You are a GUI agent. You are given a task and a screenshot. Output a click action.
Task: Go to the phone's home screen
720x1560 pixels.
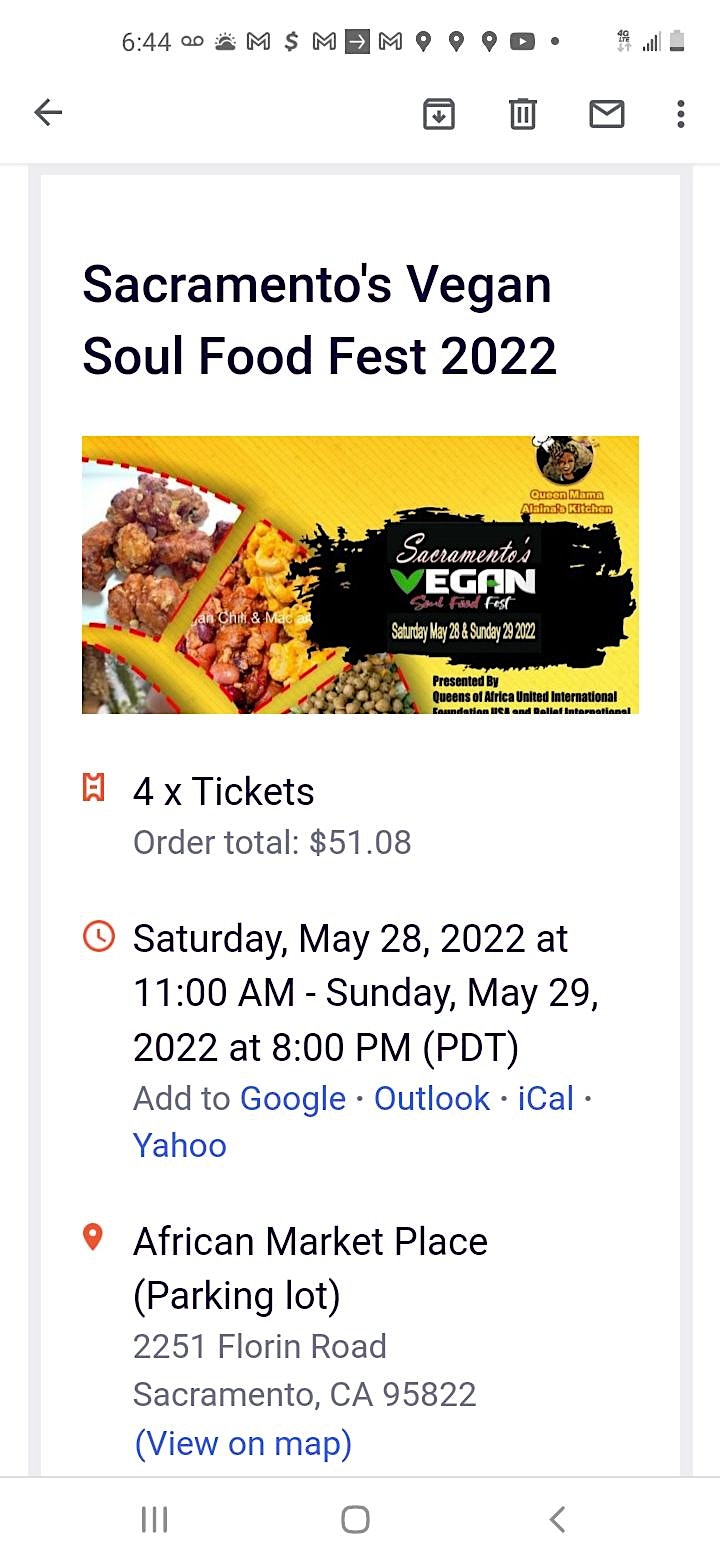tap(355, 1520)
